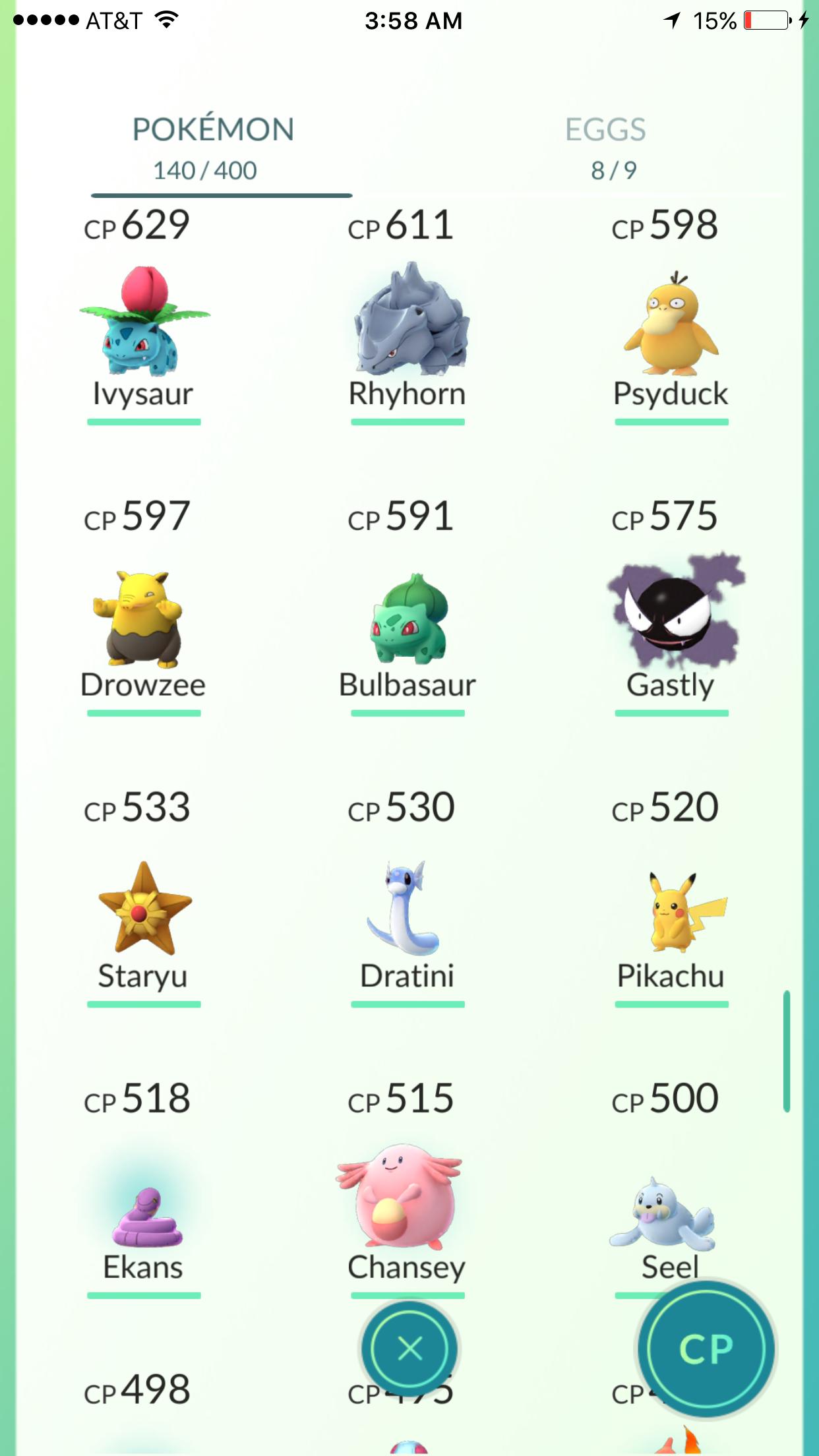Open Gastly's Pokémon page

(671, 617)
